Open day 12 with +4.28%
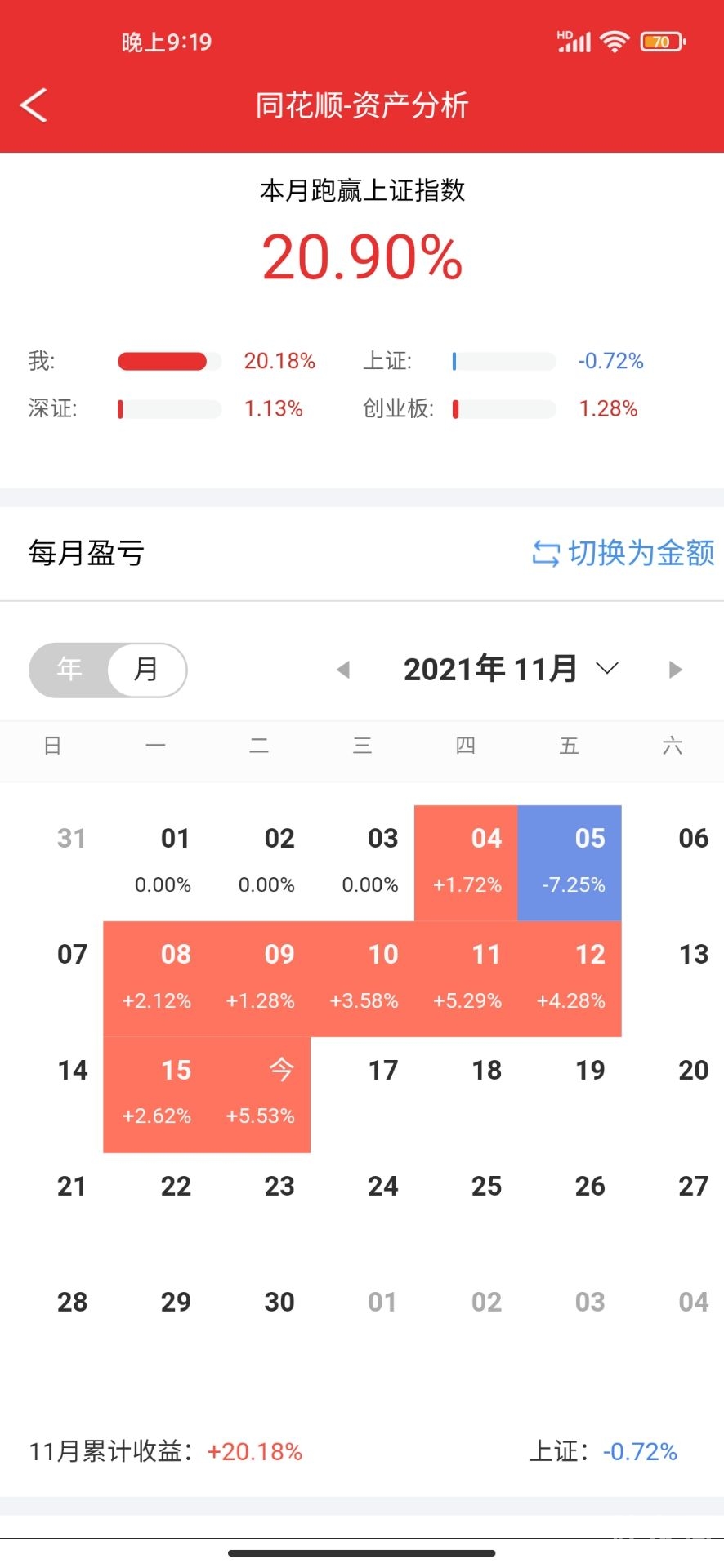724x1568 pixels. click(x=570, y=978)
